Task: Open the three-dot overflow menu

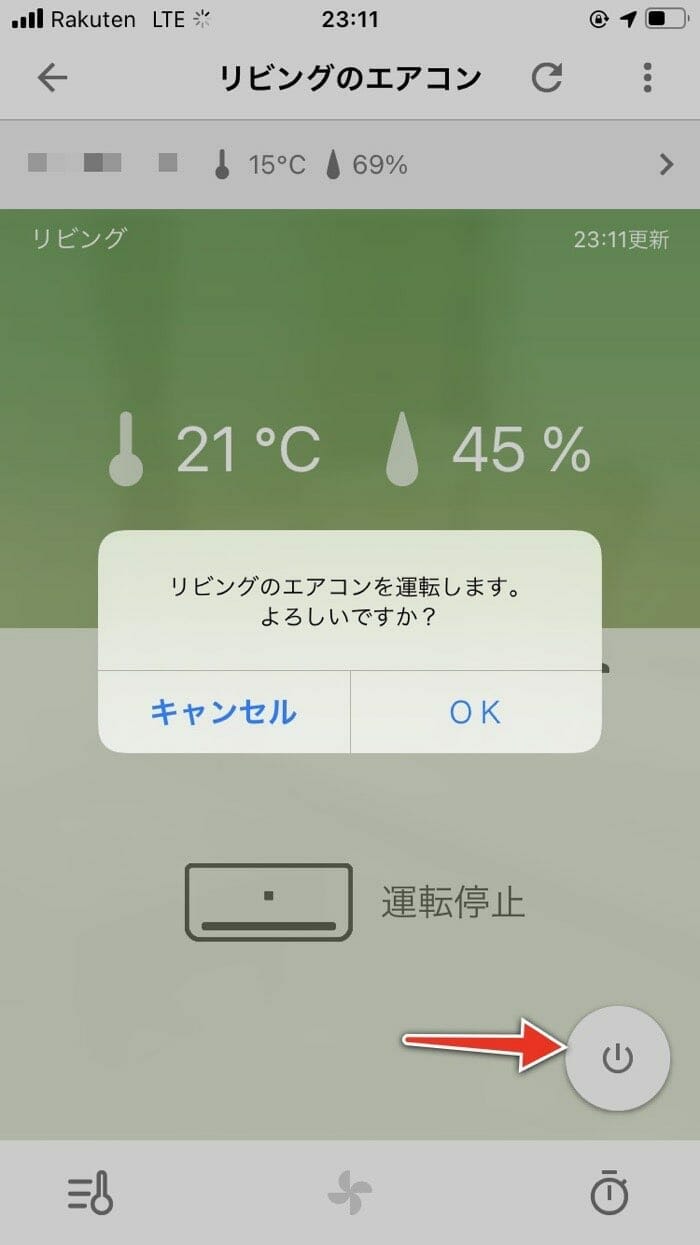Action: [648, 78]
